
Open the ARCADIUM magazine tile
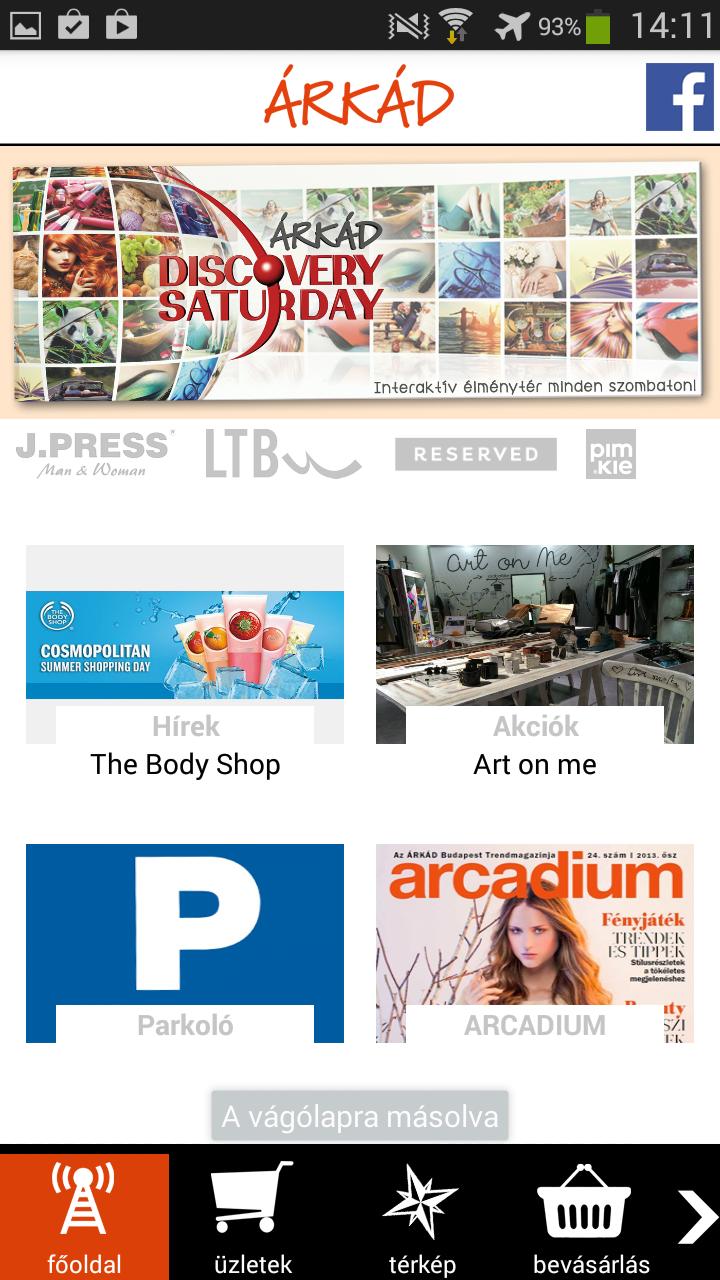535,943
